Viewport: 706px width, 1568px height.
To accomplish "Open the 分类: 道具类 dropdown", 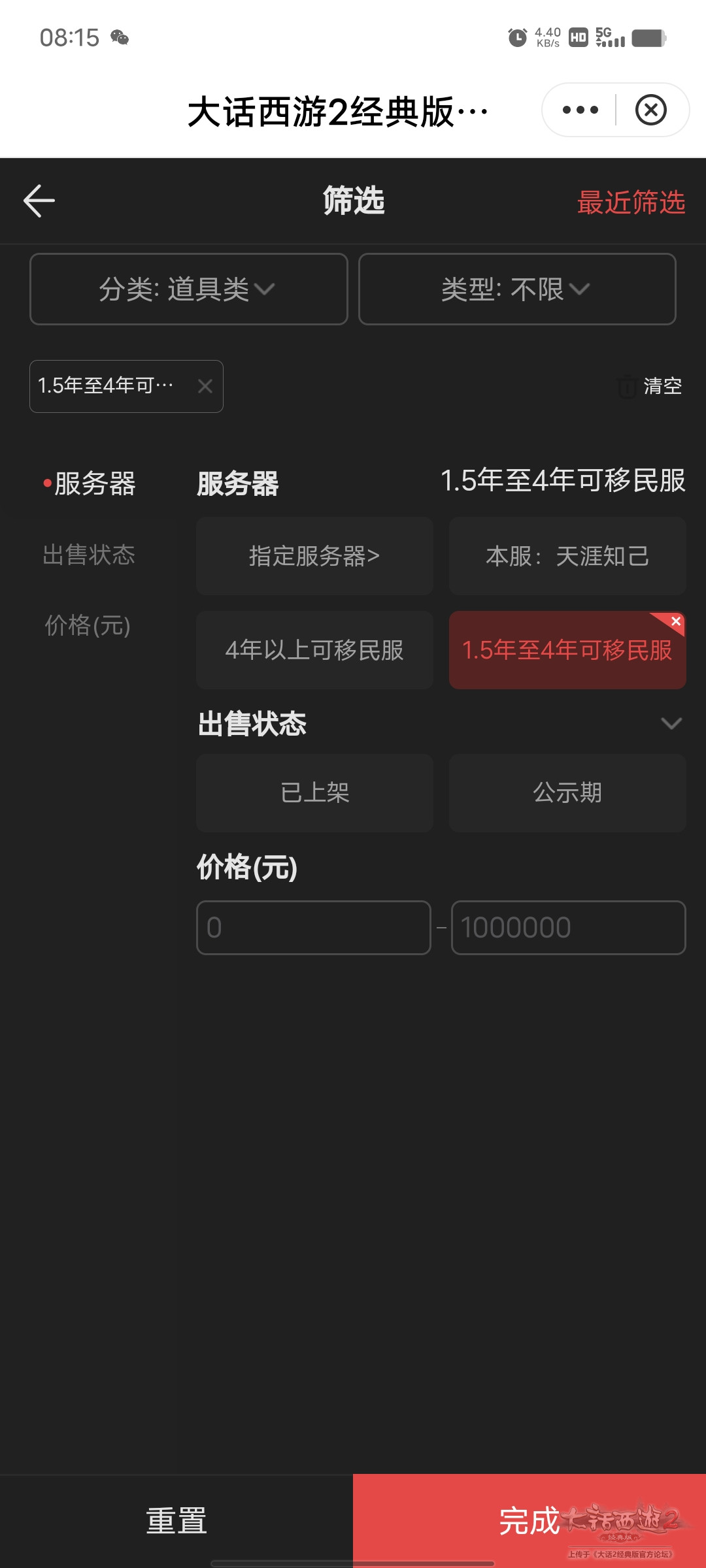I will pos(188,289).
